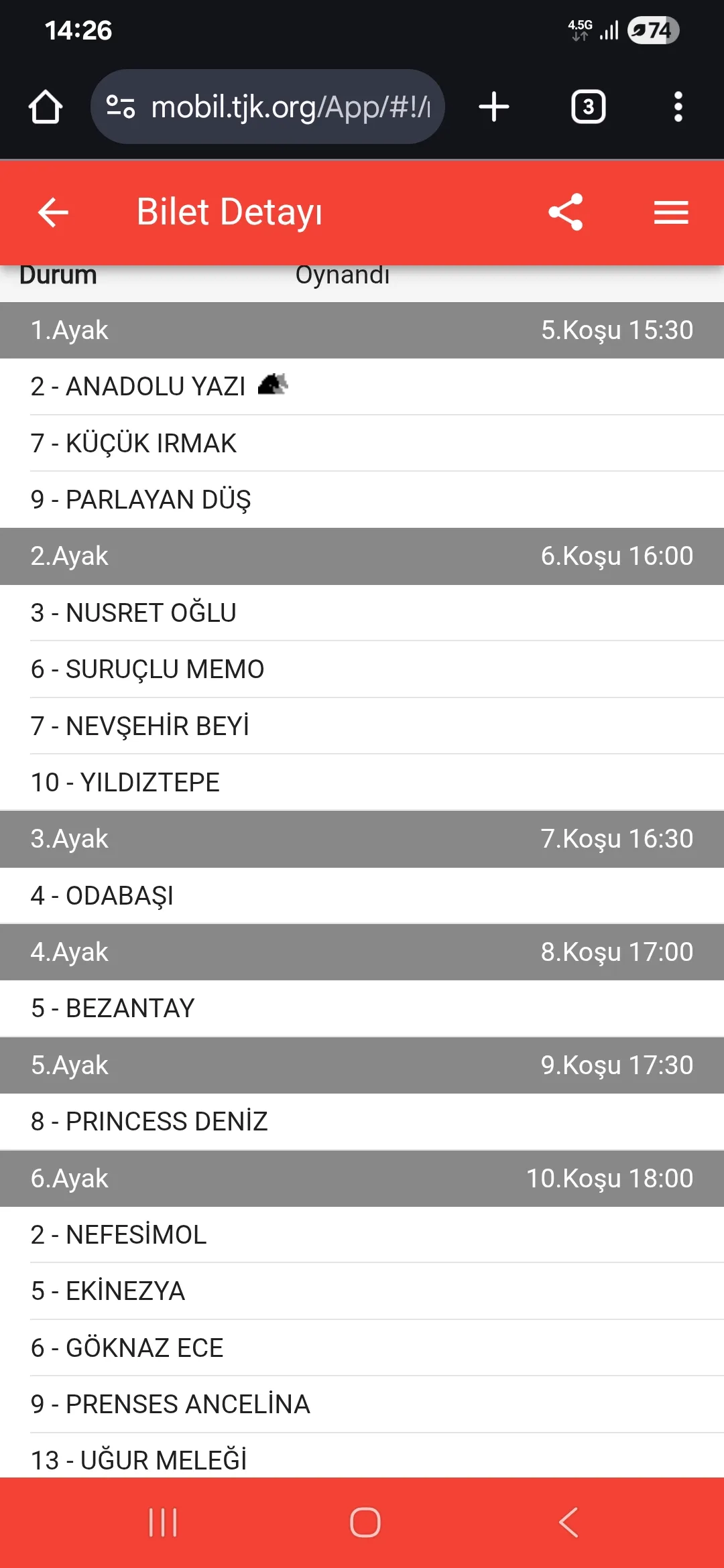724x1568 pixels.
Task: Go back from Bilet Detayı
Action: pos(53,213)
